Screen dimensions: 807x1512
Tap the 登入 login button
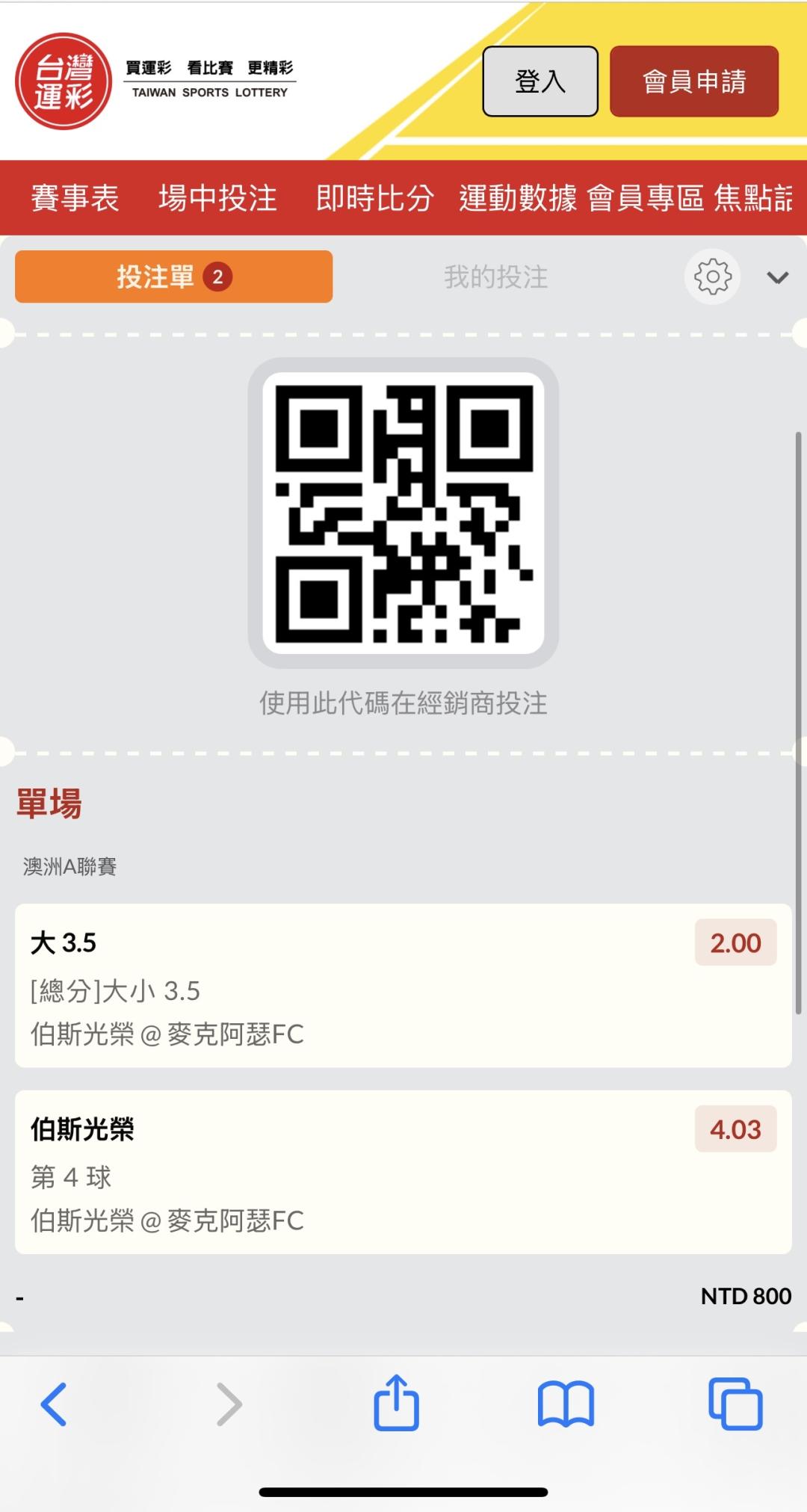539,81
